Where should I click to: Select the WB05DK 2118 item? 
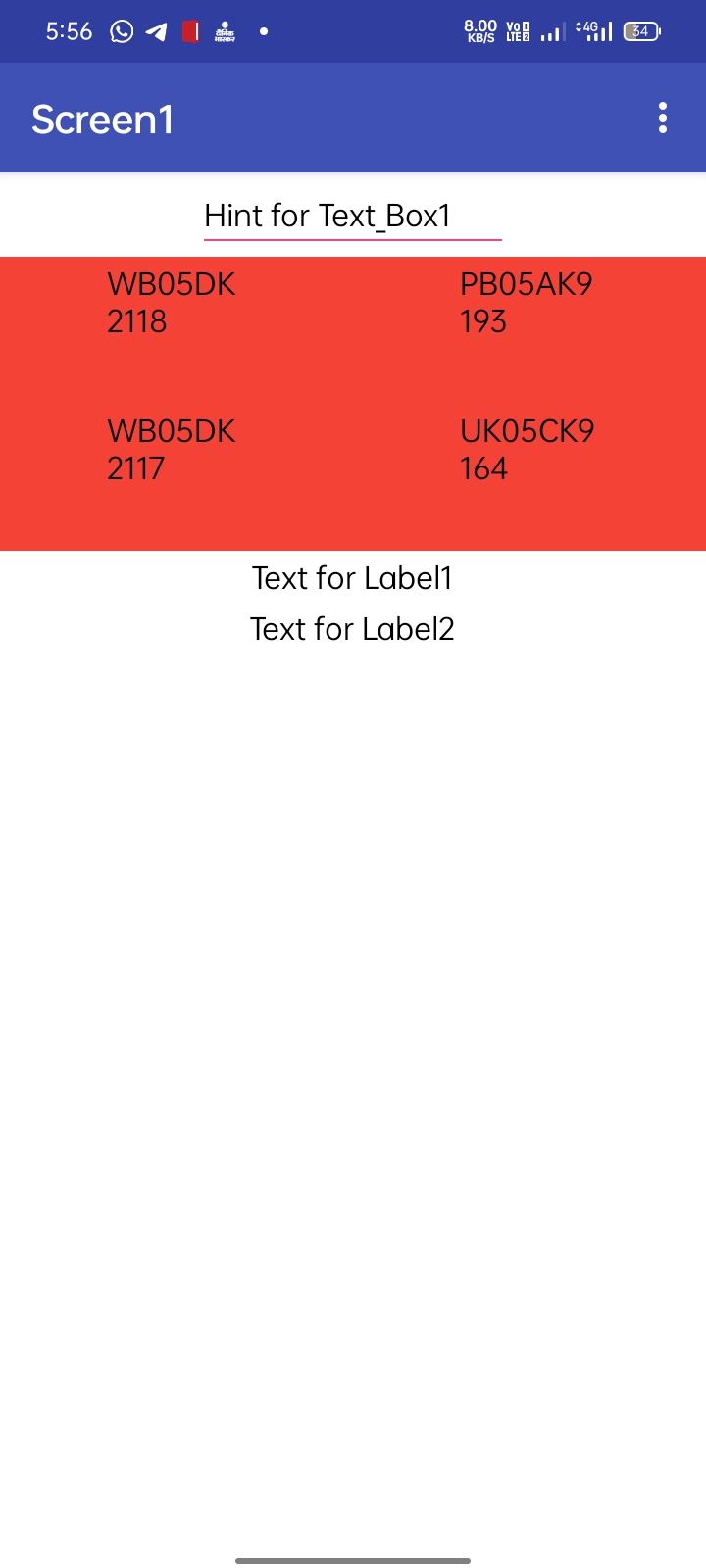tap(173, 303)
